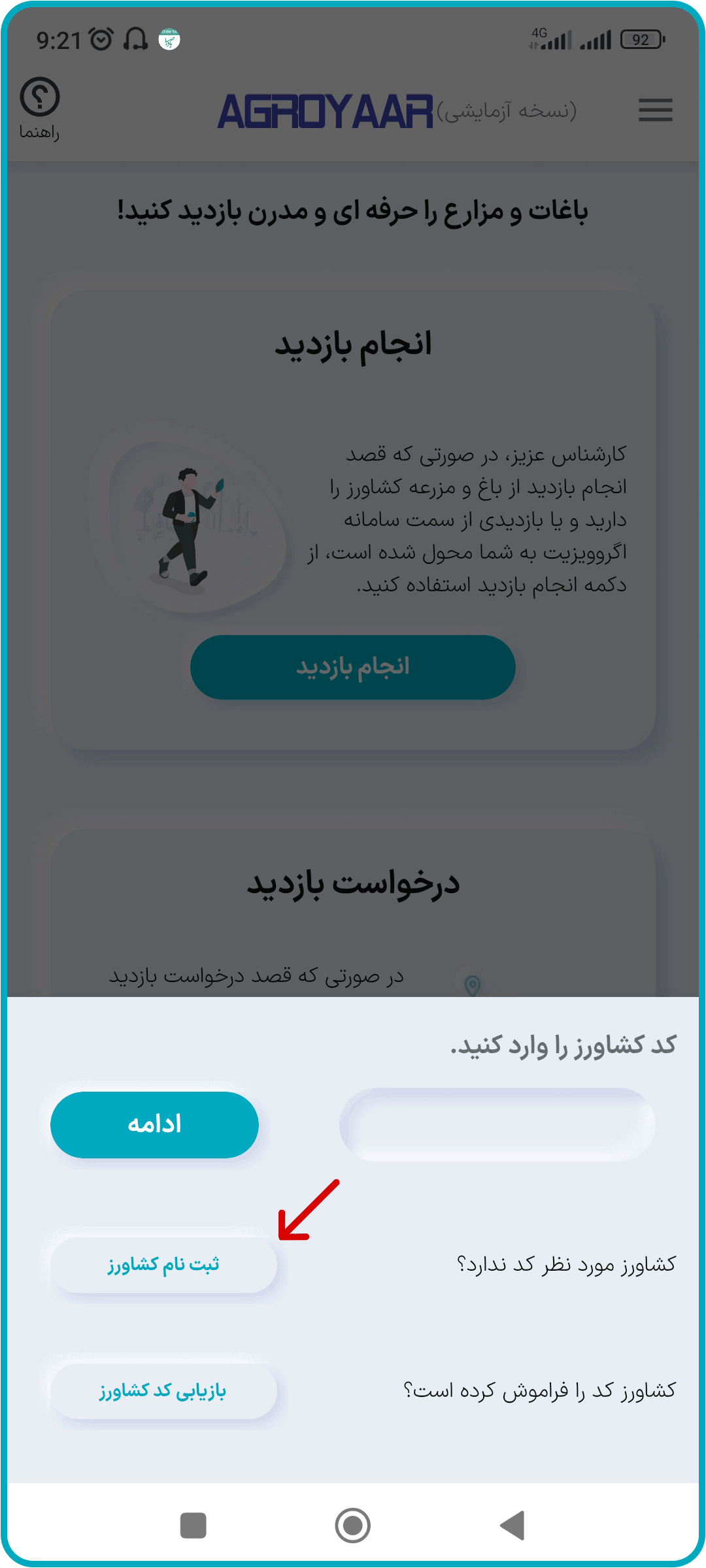The image size is (706, 1568).
Task: Open ثبت نام کشاورز farmer registration
Action: 163,1265
